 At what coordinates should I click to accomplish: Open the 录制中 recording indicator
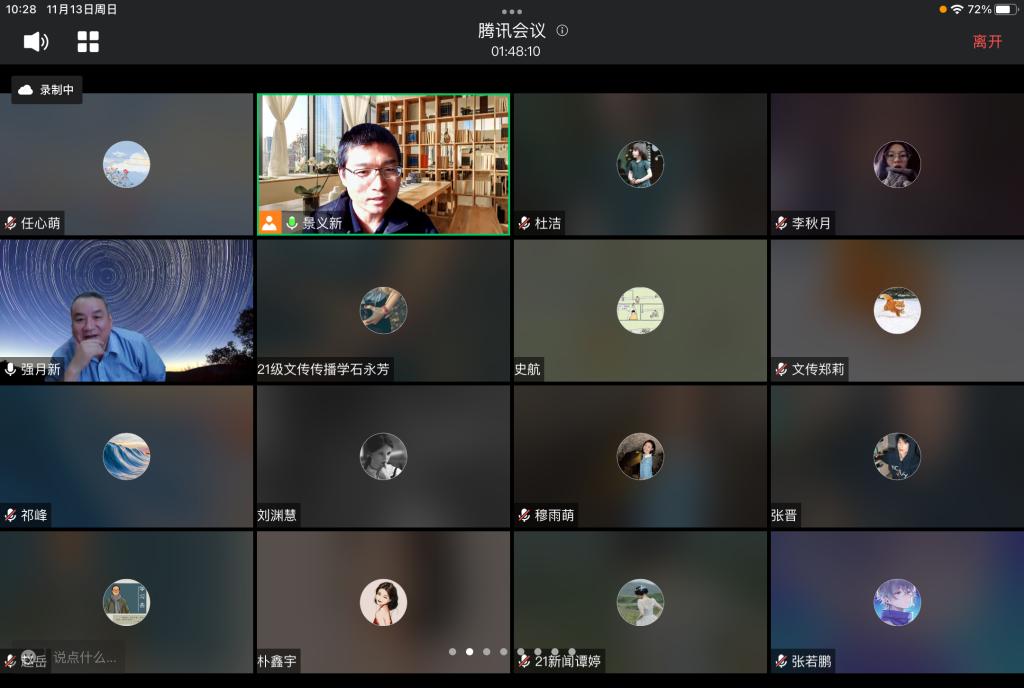point(47,90)
